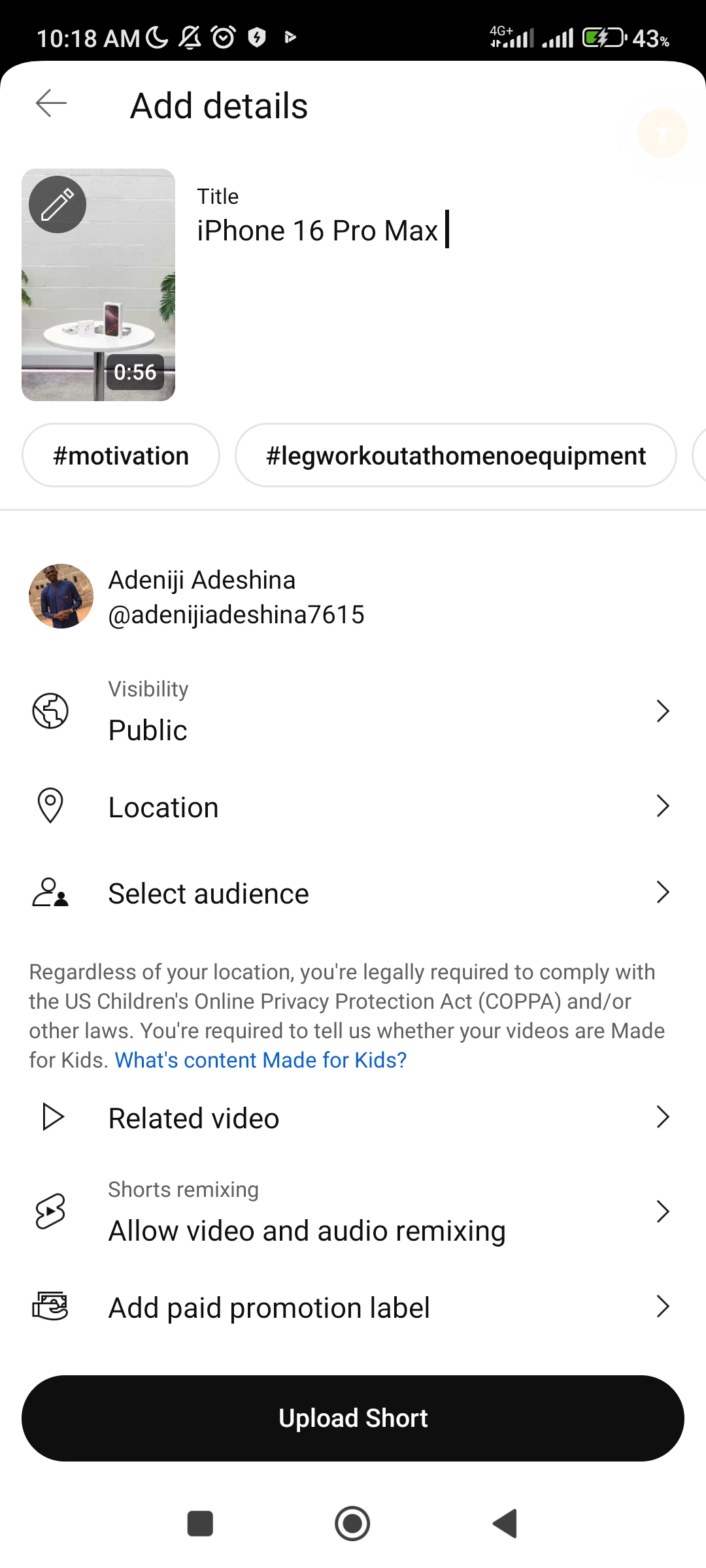Add the #legworkoutathomenoequipment hashtag chip
The width and height of the screenshot is (706, 1568).
click(456, 455)
